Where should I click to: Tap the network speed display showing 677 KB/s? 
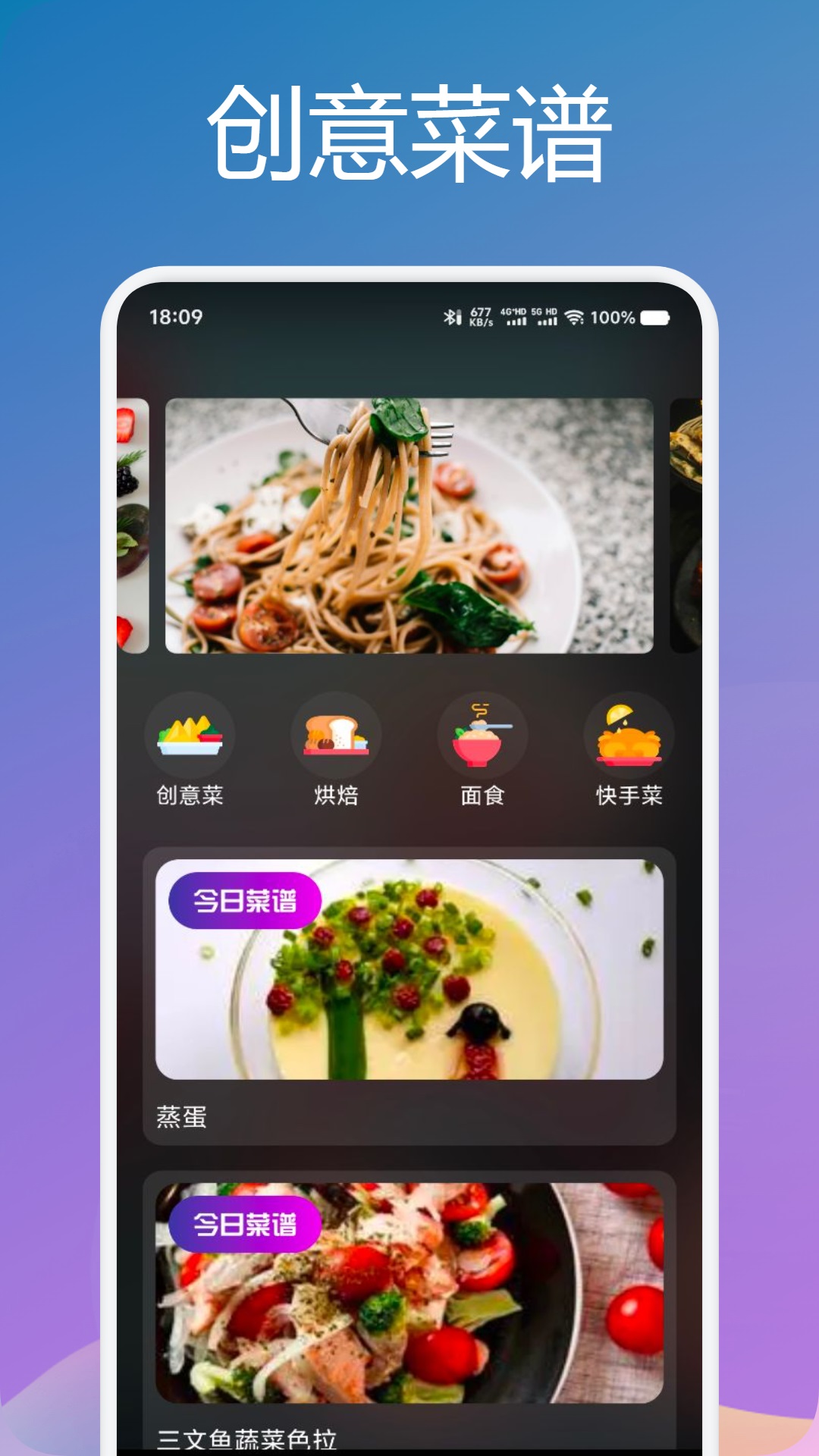pyautogui.click(x=480, y=316)
